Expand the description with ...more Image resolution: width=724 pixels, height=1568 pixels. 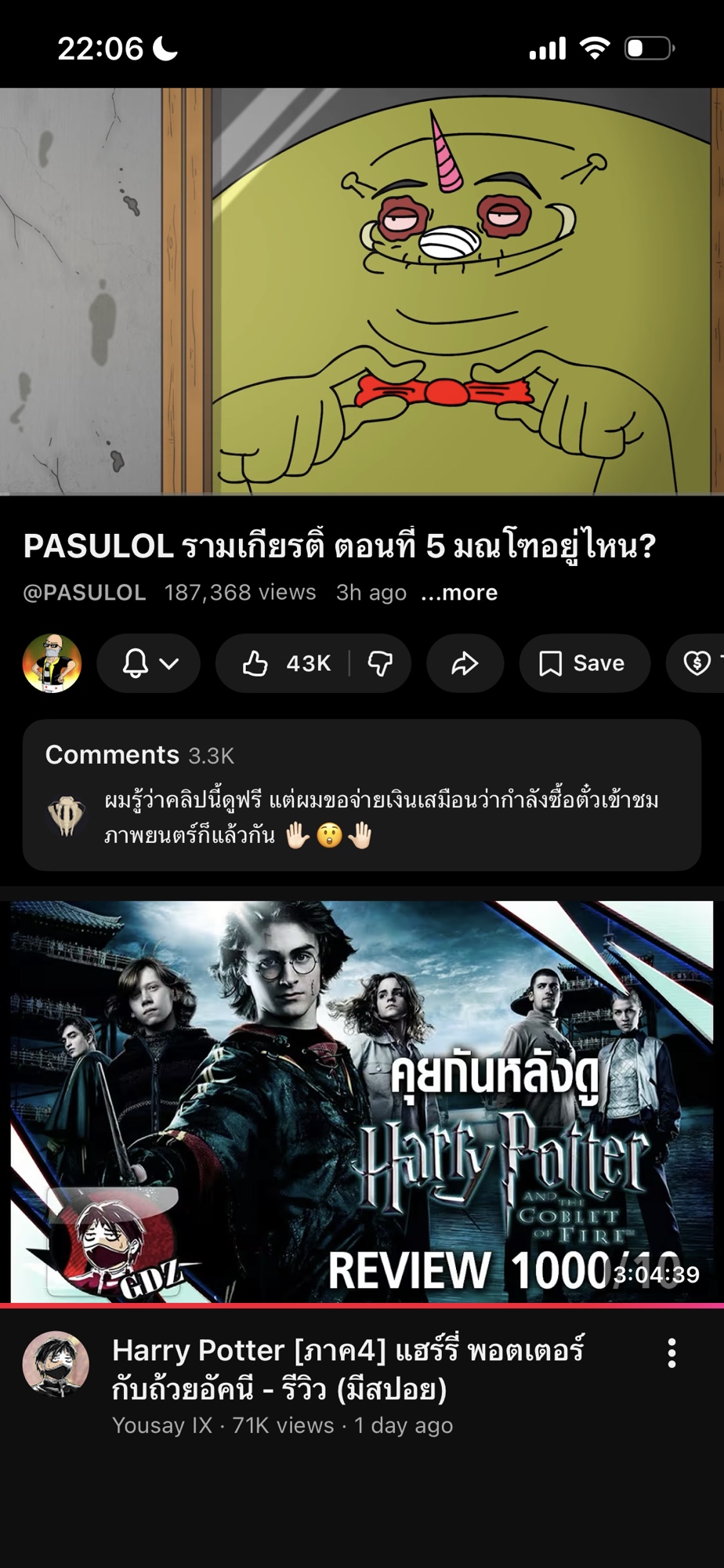(459, 593)
